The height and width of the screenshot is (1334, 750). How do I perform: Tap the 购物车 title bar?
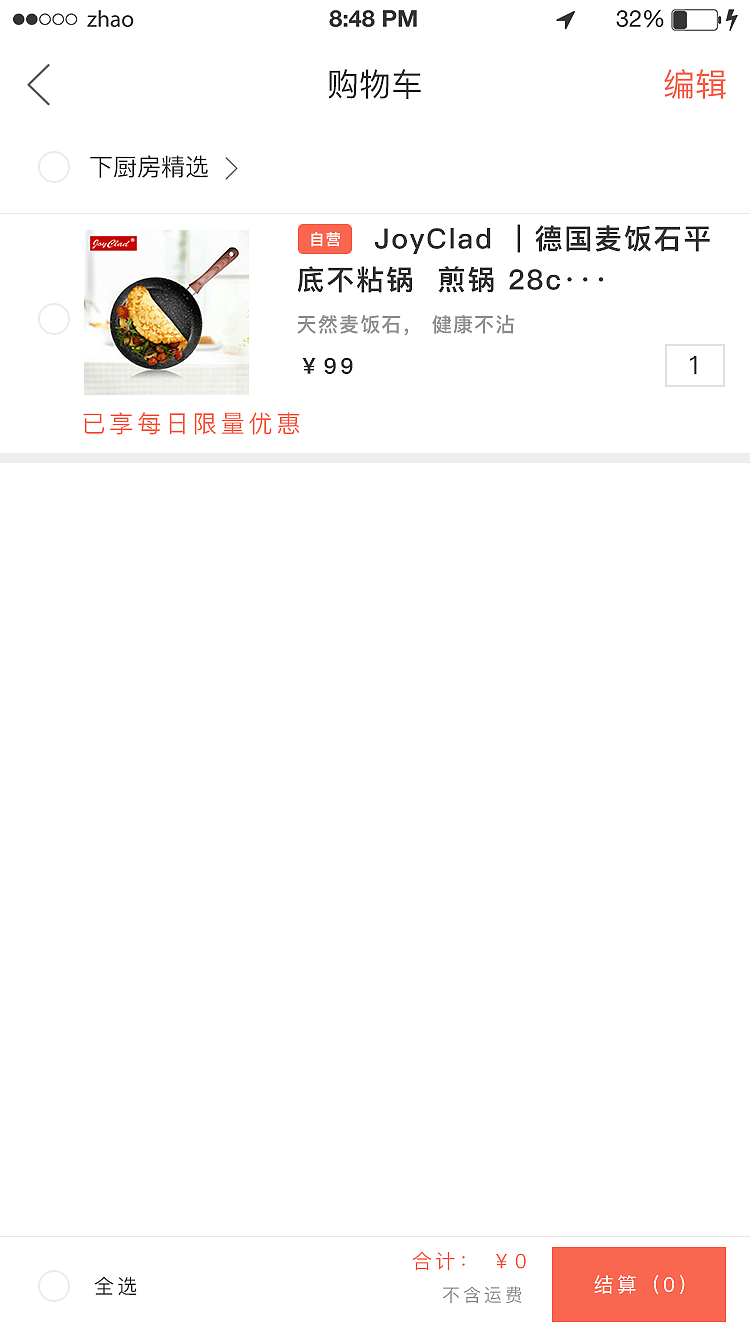374,85
